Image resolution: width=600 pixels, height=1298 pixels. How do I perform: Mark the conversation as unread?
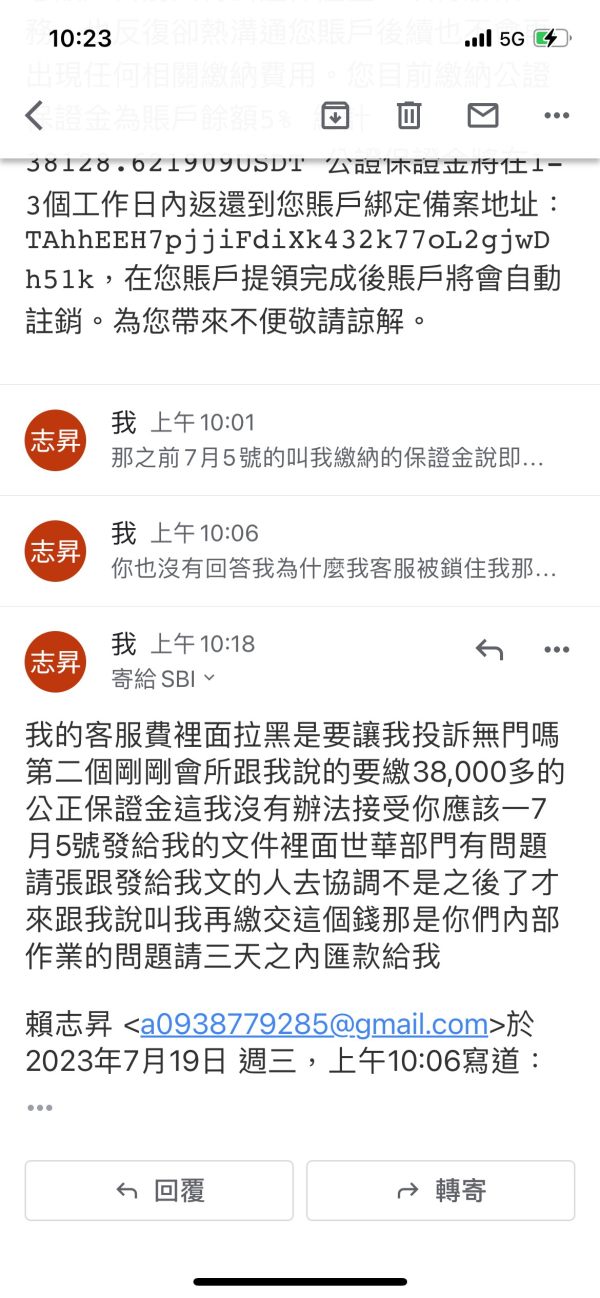(x=483, y=116)
